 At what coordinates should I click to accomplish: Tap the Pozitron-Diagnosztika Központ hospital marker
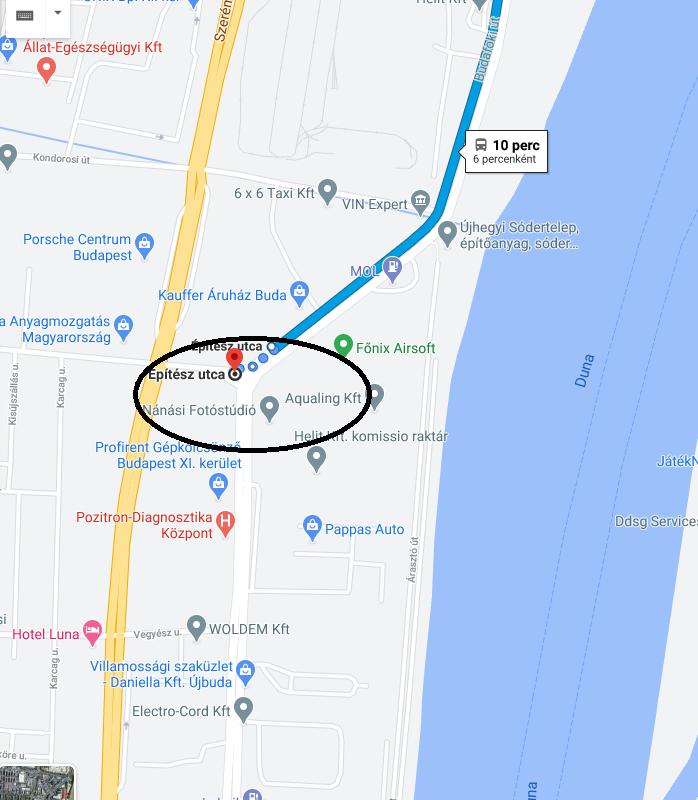[227, 522]
